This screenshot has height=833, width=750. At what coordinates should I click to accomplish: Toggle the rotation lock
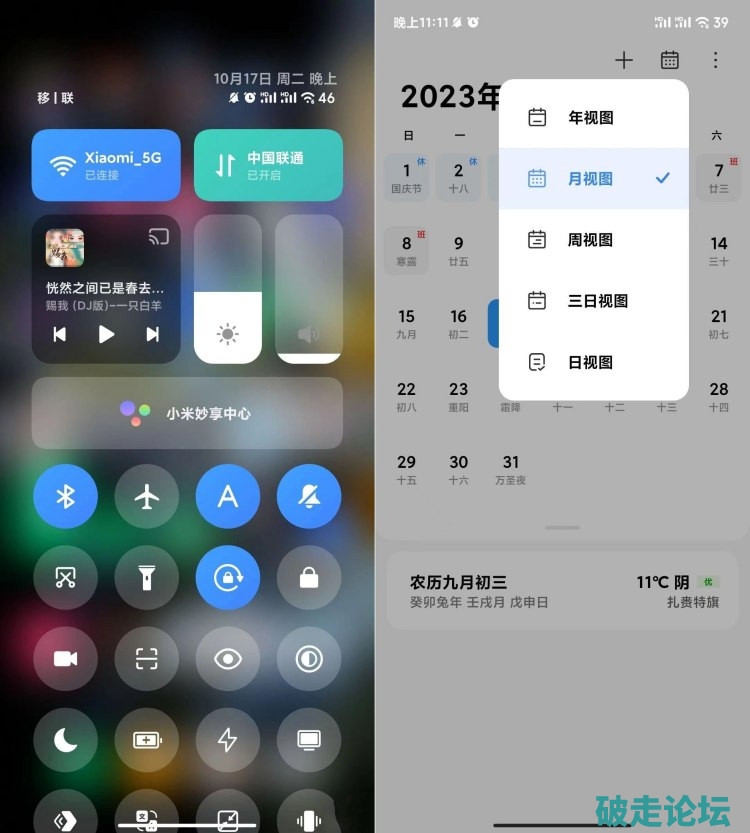pyautogui.click(x=228, y=577)
